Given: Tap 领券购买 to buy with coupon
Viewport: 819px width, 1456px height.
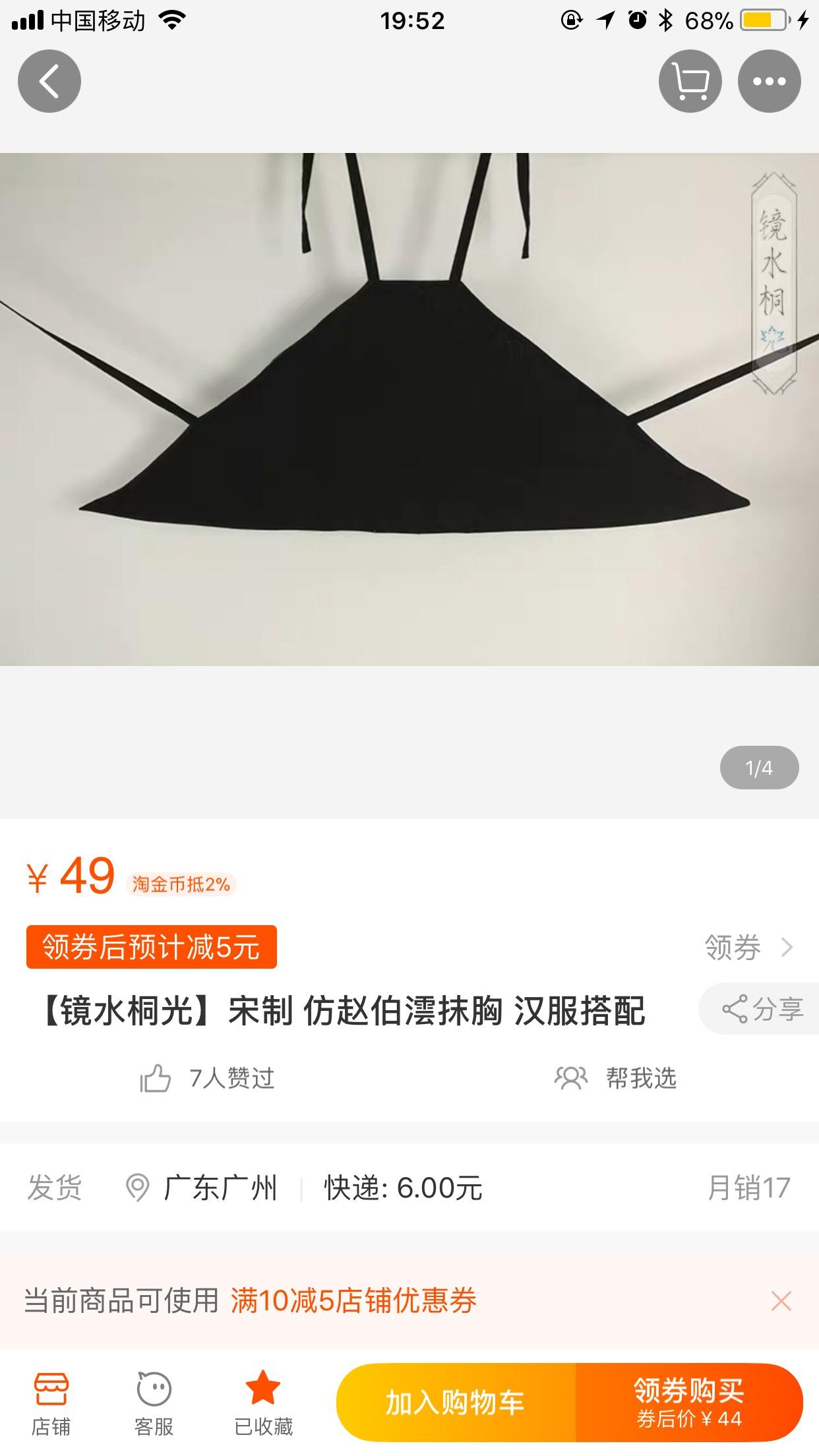Looking at the screenshot, I should [x=691, y=1403].
